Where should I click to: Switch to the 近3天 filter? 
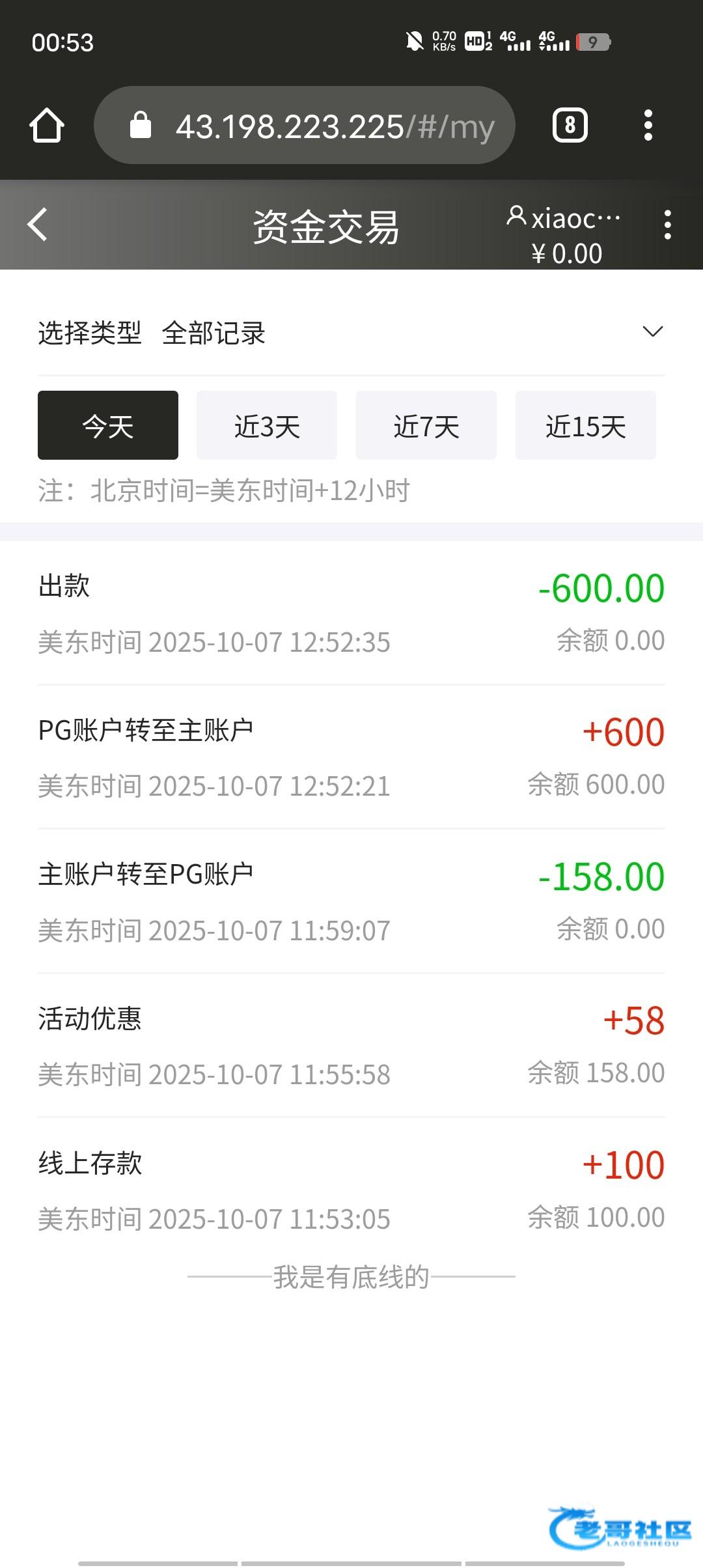point(267,426)
